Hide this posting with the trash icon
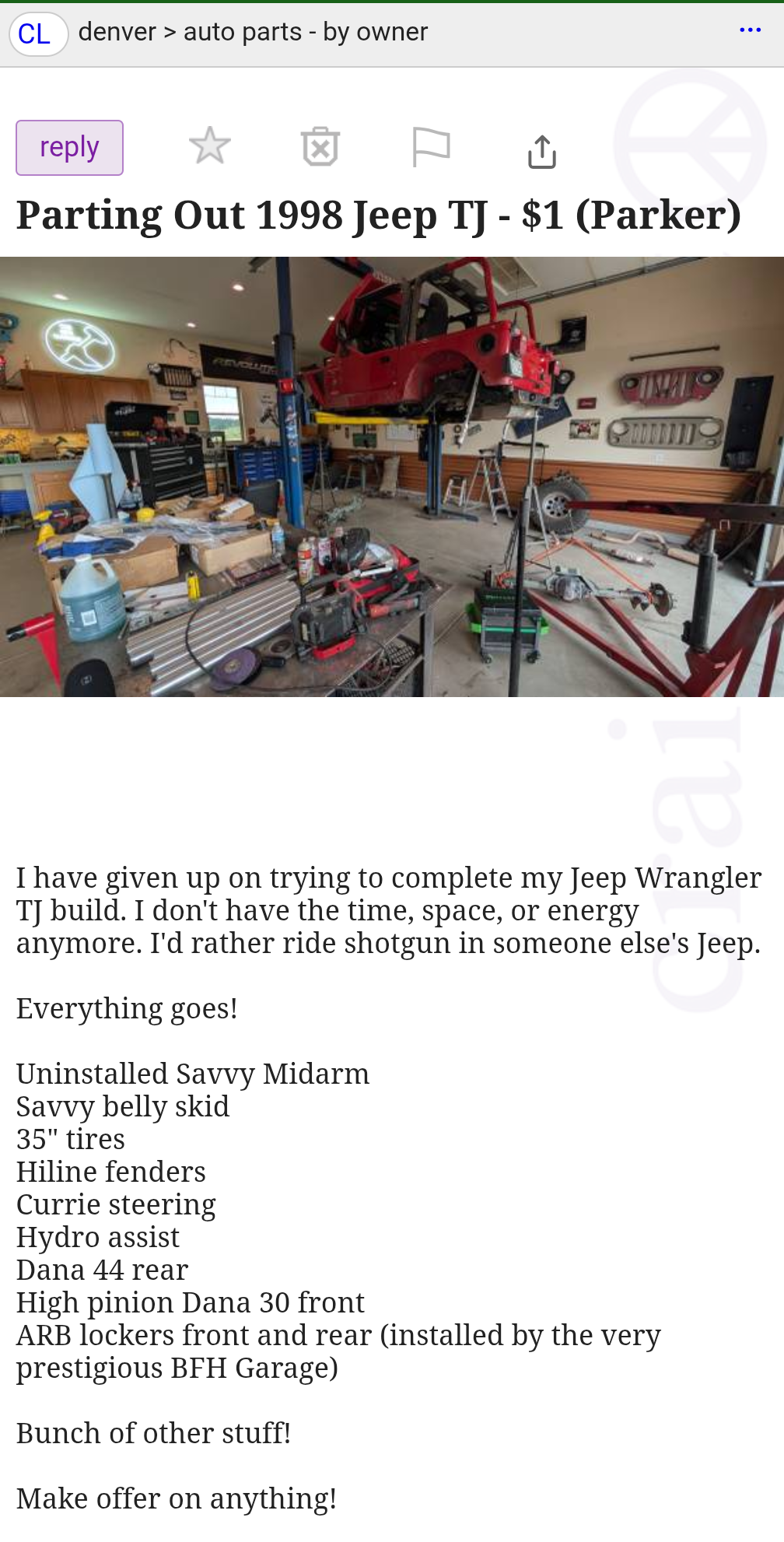Screen dimensions: 784x1542 [320, 146]
